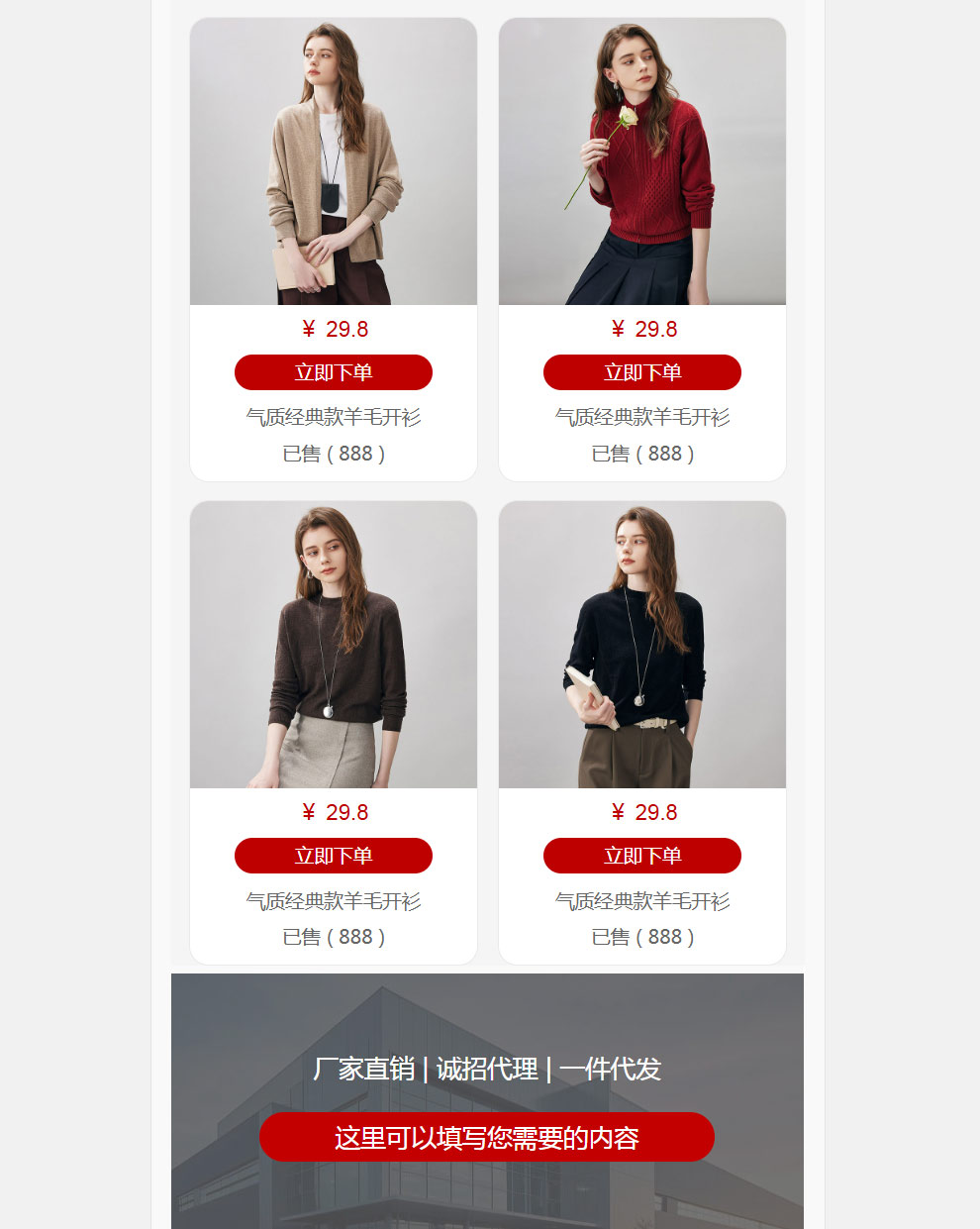Open the black sweater product card

642,645
